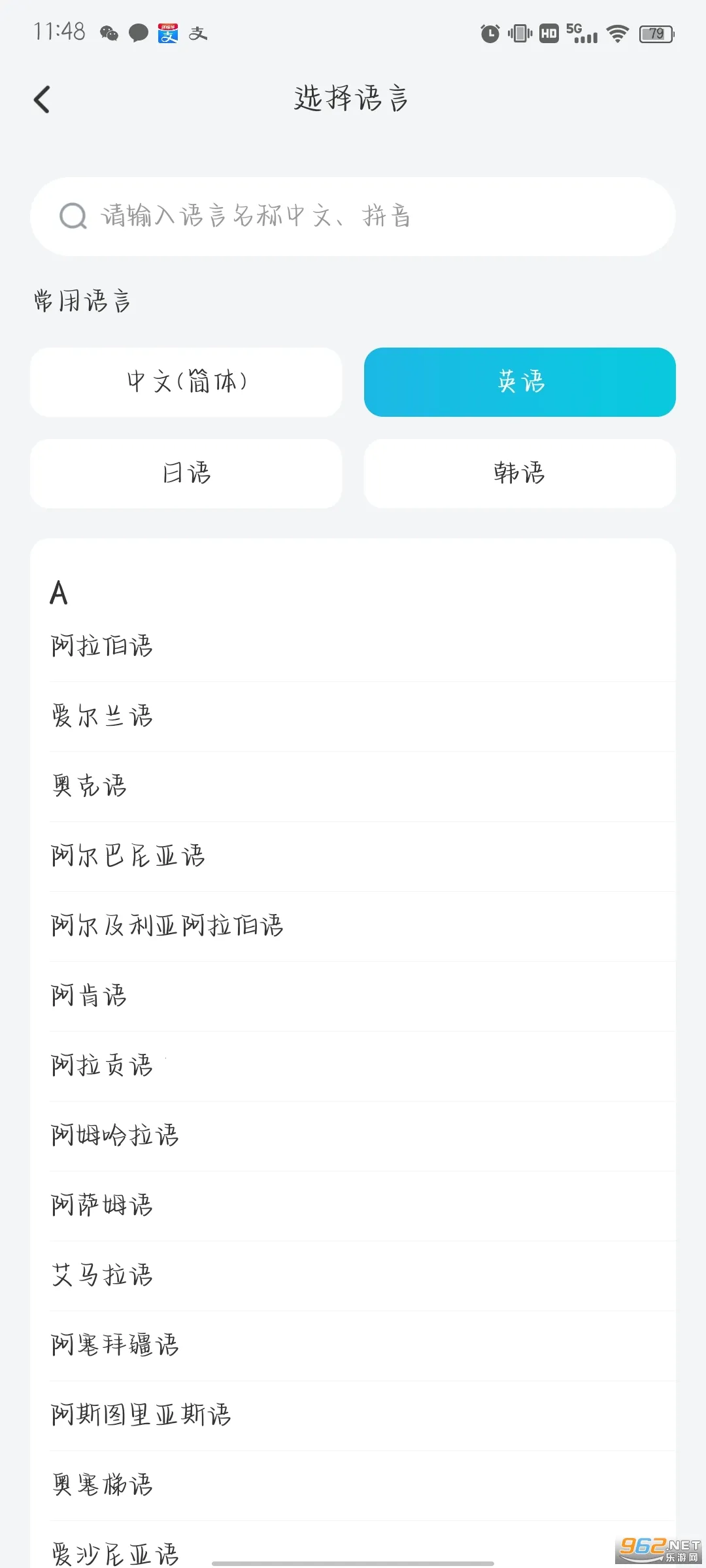Click the magnifier icon in the search bar
Screen dimensions: 706x1568
point(73,216)
